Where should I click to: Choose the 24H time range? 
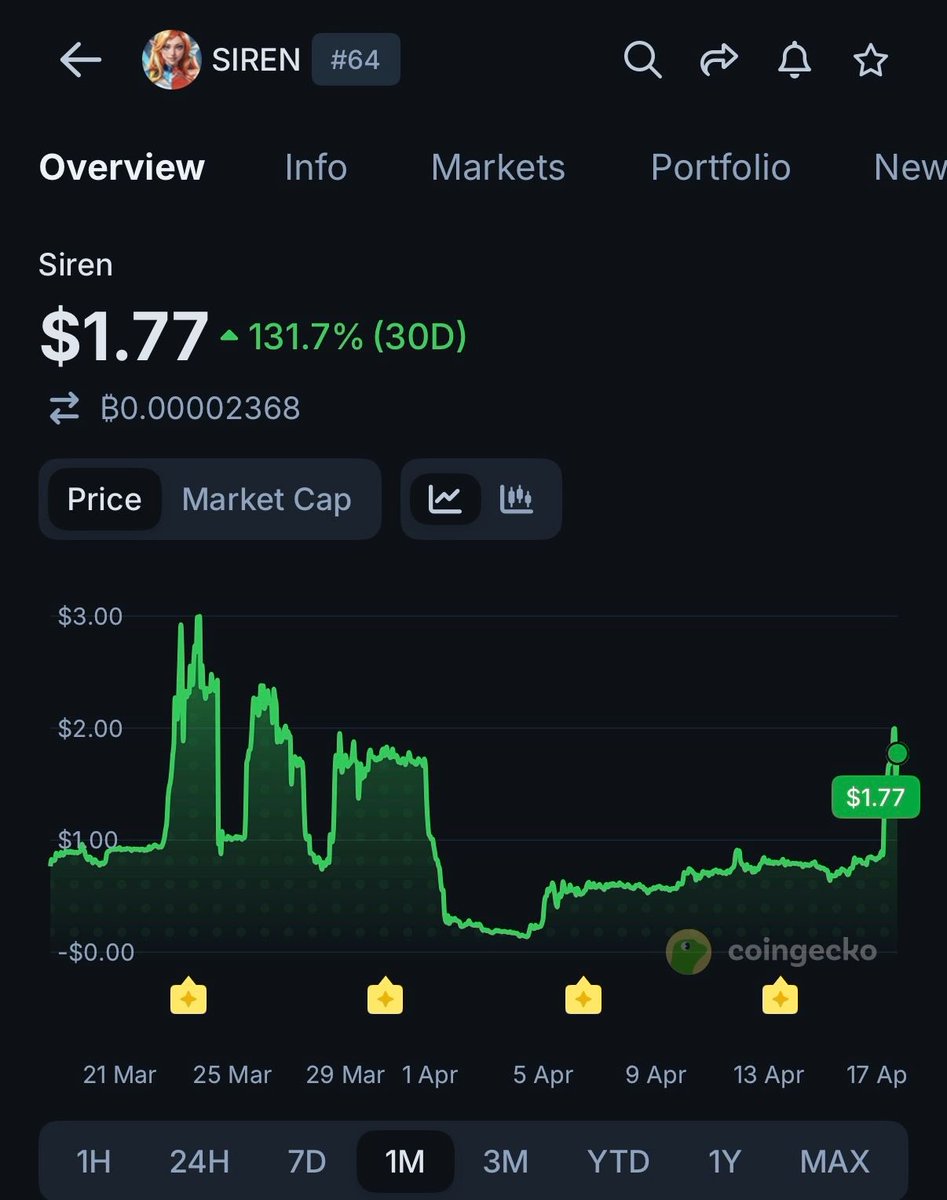click(x=199, y=1161)
